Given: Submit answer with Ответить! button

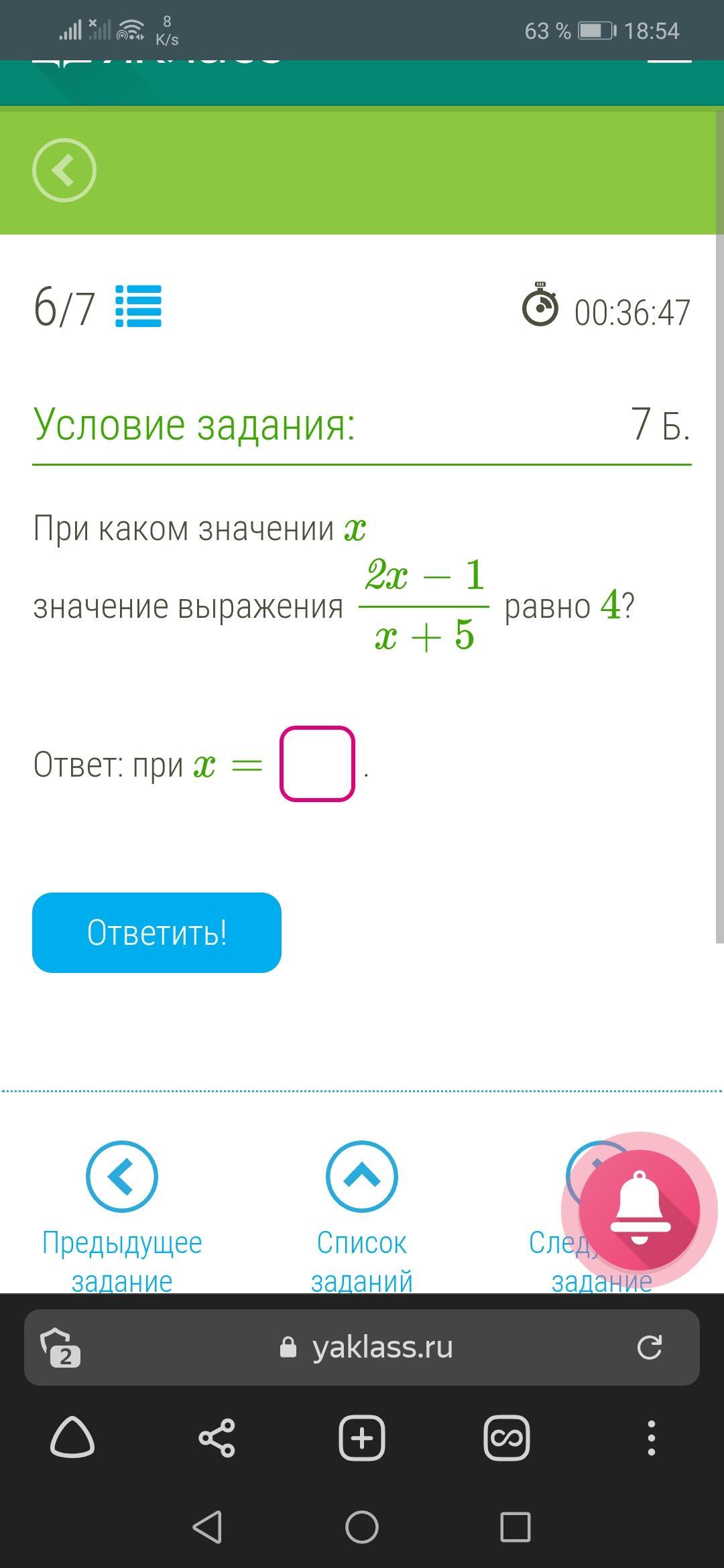Looking at the screenshot, I should point(157,932).
